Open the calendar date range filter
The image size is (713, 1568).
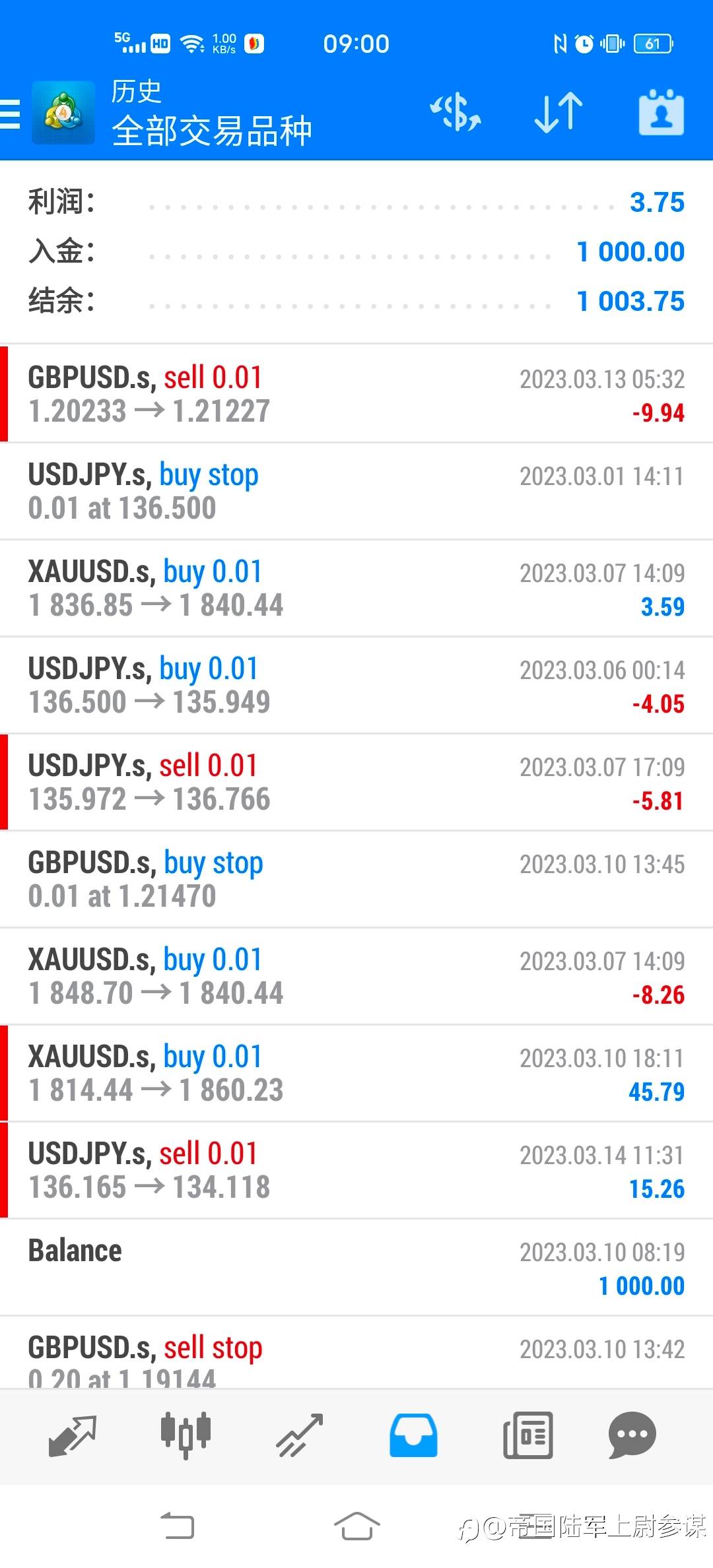(x=661, y=113)
